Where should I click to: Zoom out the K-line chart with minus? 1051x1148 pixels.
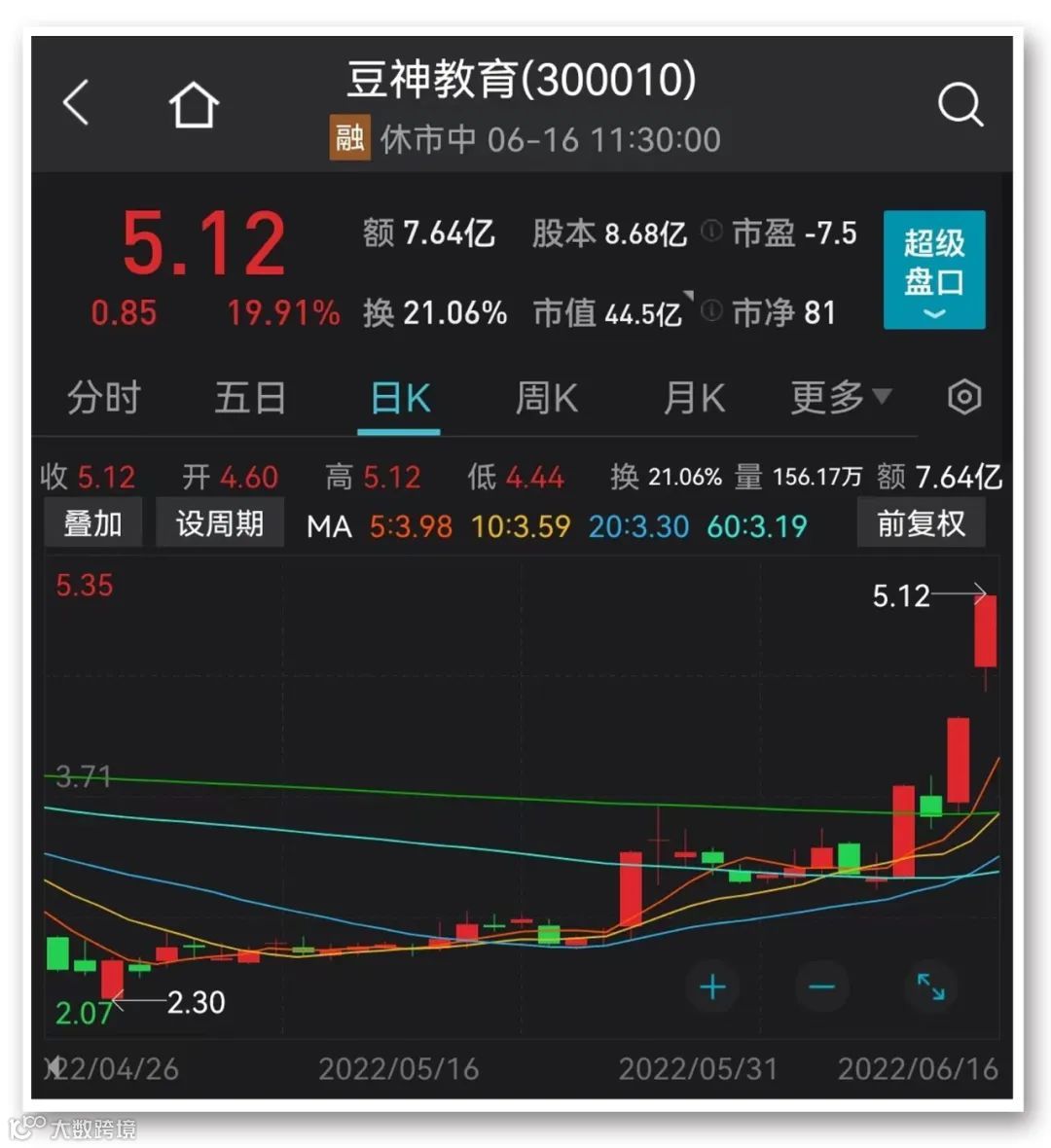click(x=821, y=987)
